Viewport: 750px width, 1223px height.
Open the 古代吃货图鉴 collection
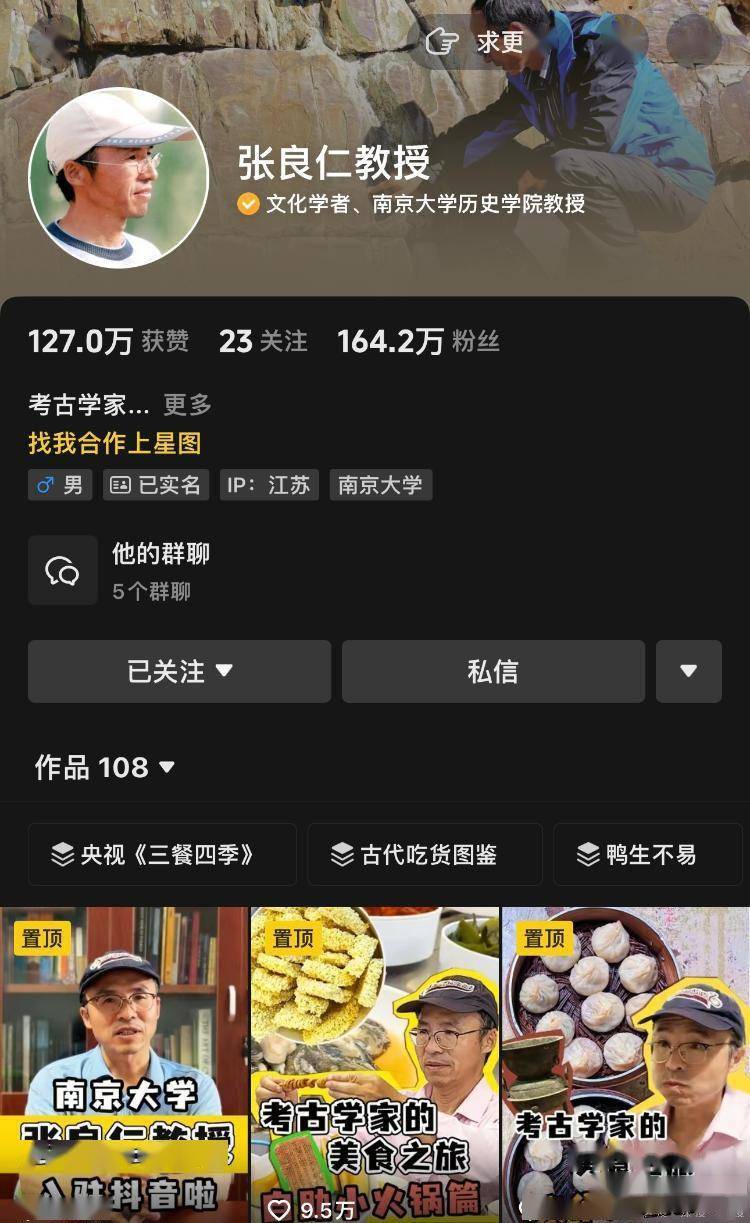425,854
